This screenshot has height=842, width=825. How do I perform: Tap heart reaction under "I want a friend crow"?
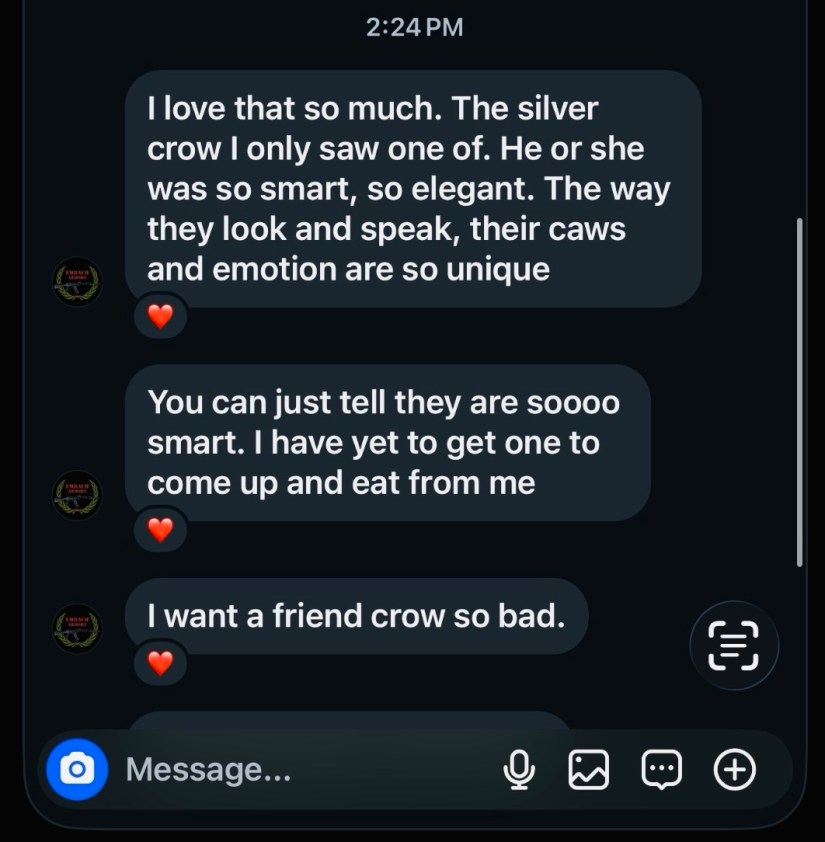(x=160, y=662)
